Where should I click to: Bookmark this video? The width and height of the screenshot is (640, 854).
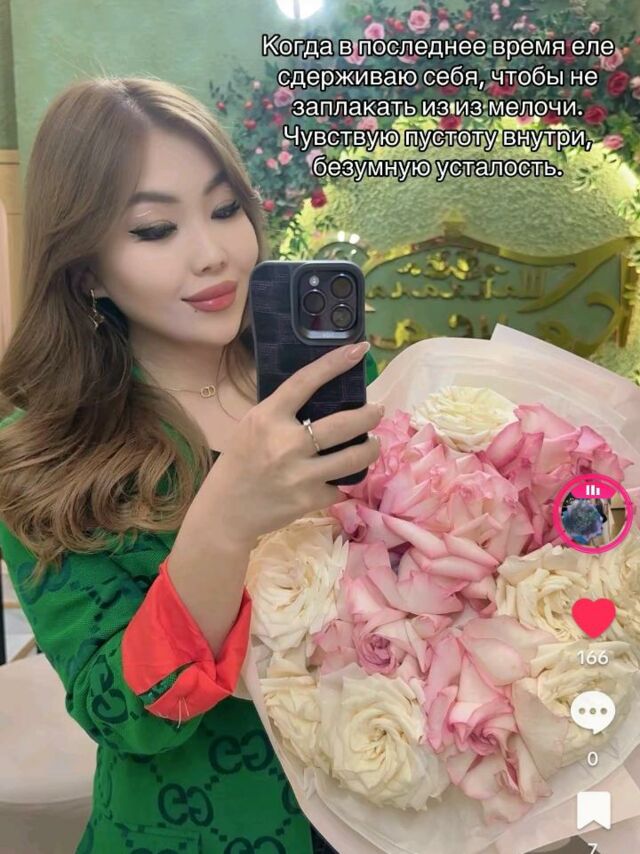(x=593, y=808)
